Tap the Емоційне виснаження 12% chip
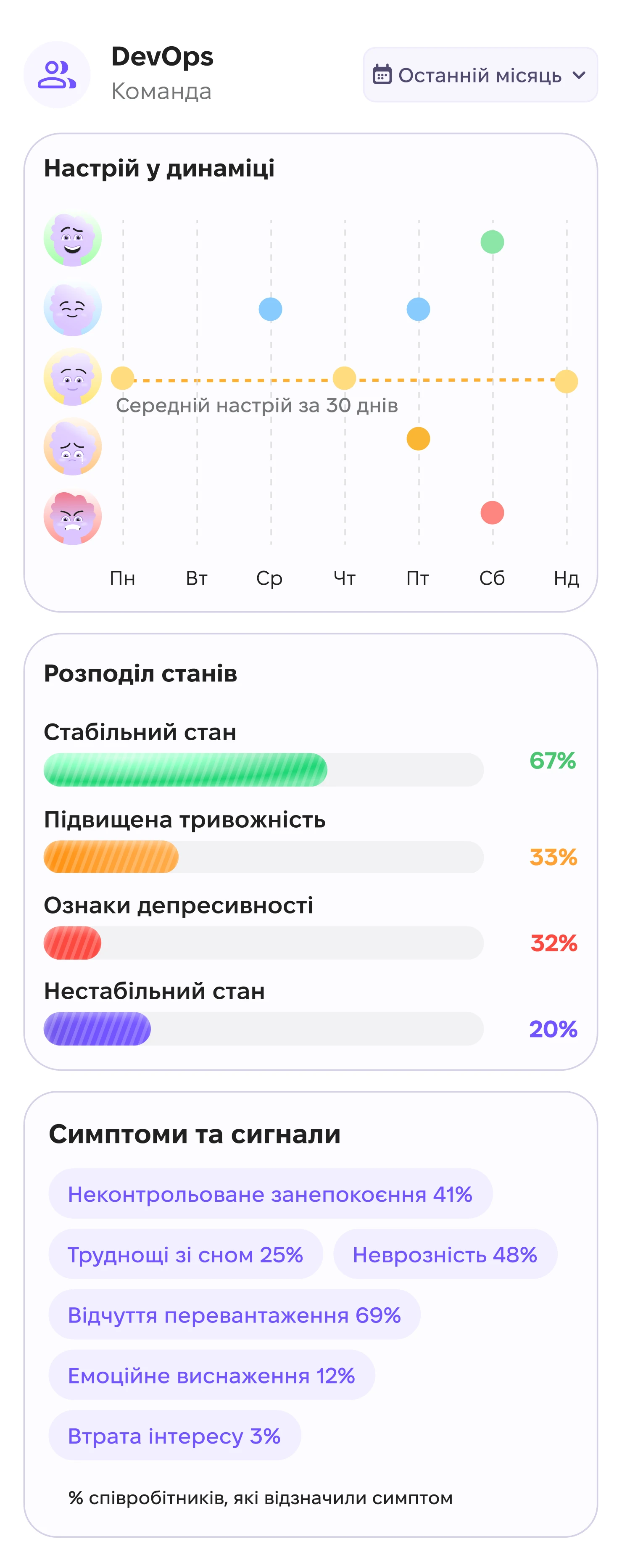The width and height of the screenshot is (622, 1568). click(x=212, y=1375)
